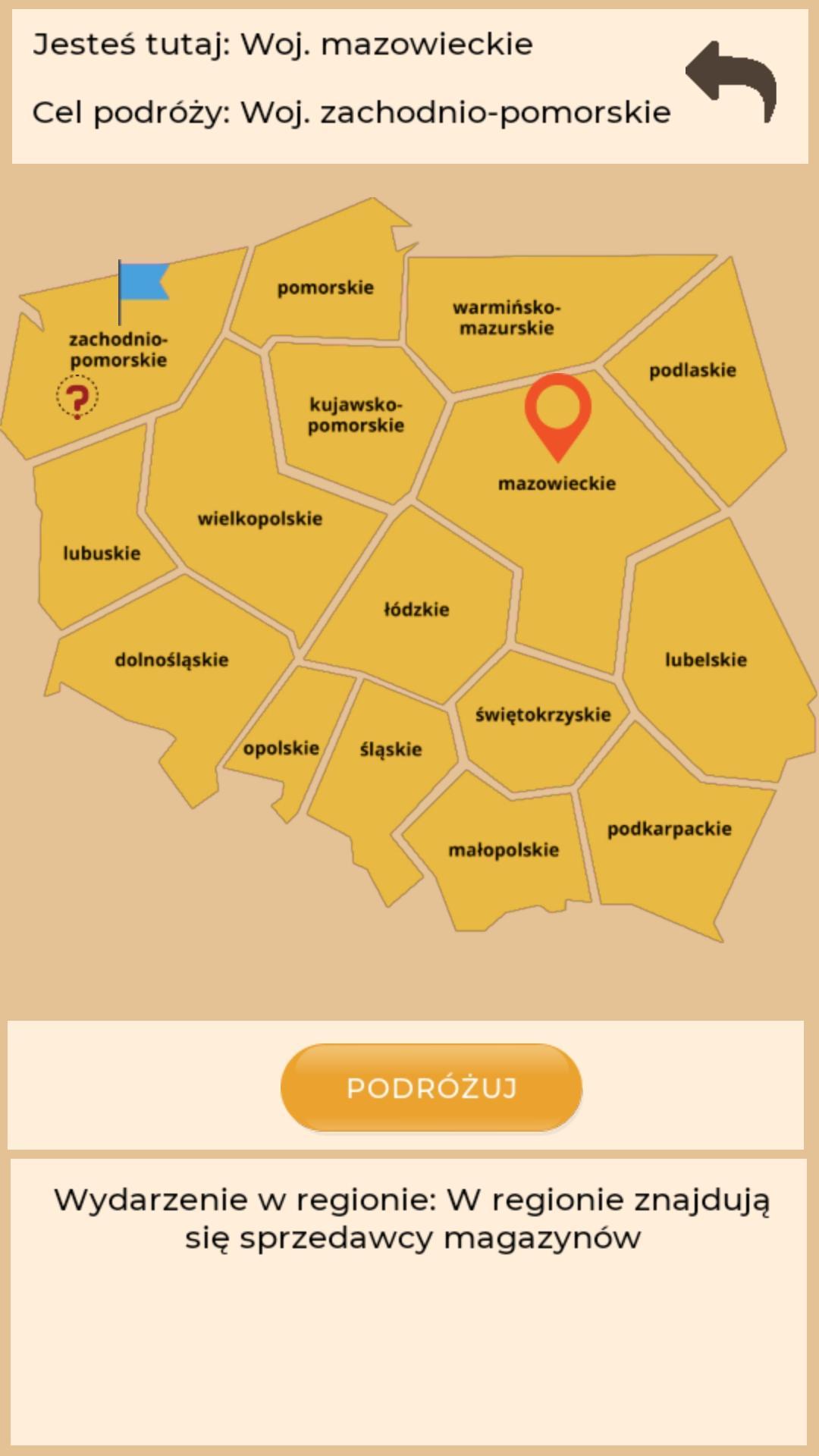
Task: Select the dolnośląskie region
Action: pos(171,660)
